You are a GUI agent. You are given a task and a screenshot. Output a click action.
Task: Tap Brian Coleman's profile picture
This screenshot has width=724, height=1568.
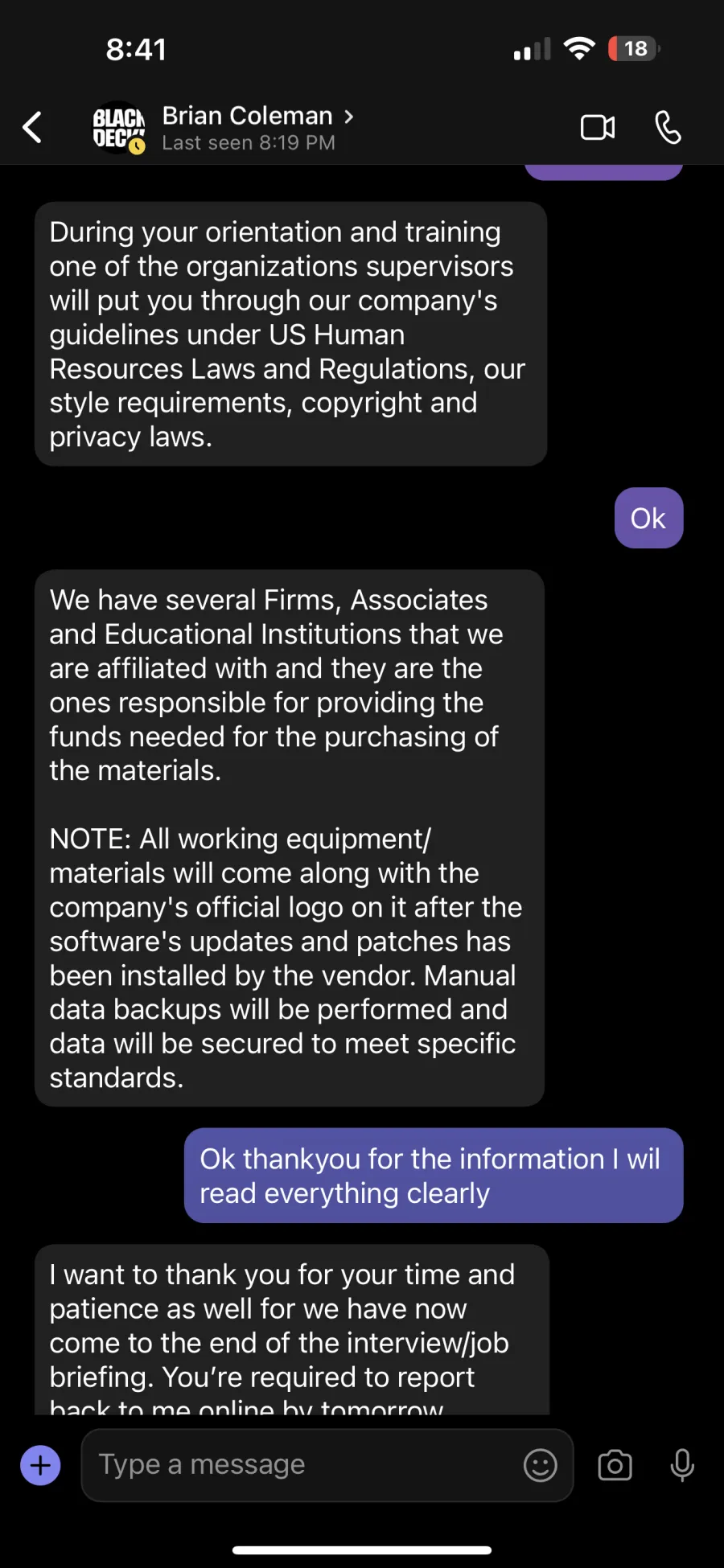(x=118, y=128)
